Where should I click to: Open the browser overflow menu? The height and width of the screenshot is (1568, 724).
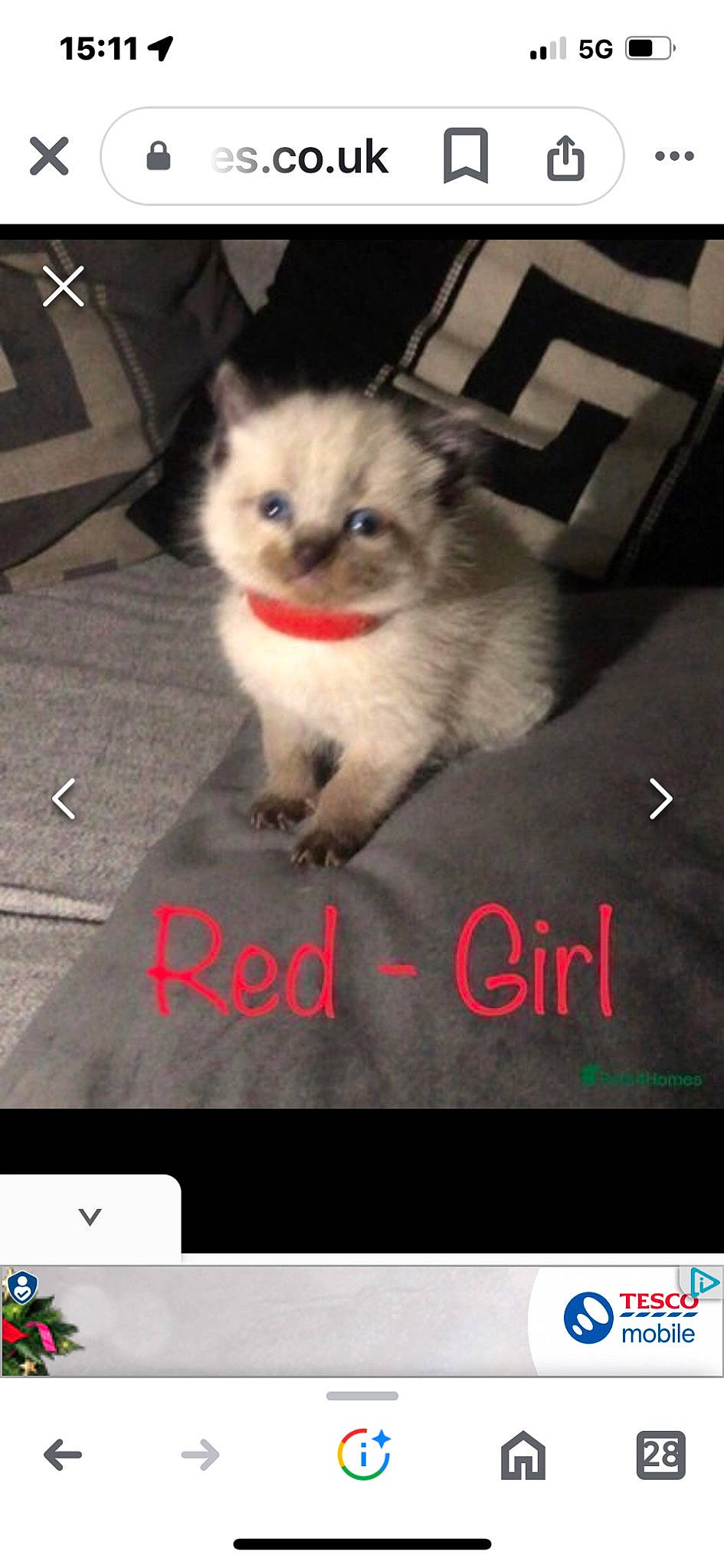coord(674,156)
